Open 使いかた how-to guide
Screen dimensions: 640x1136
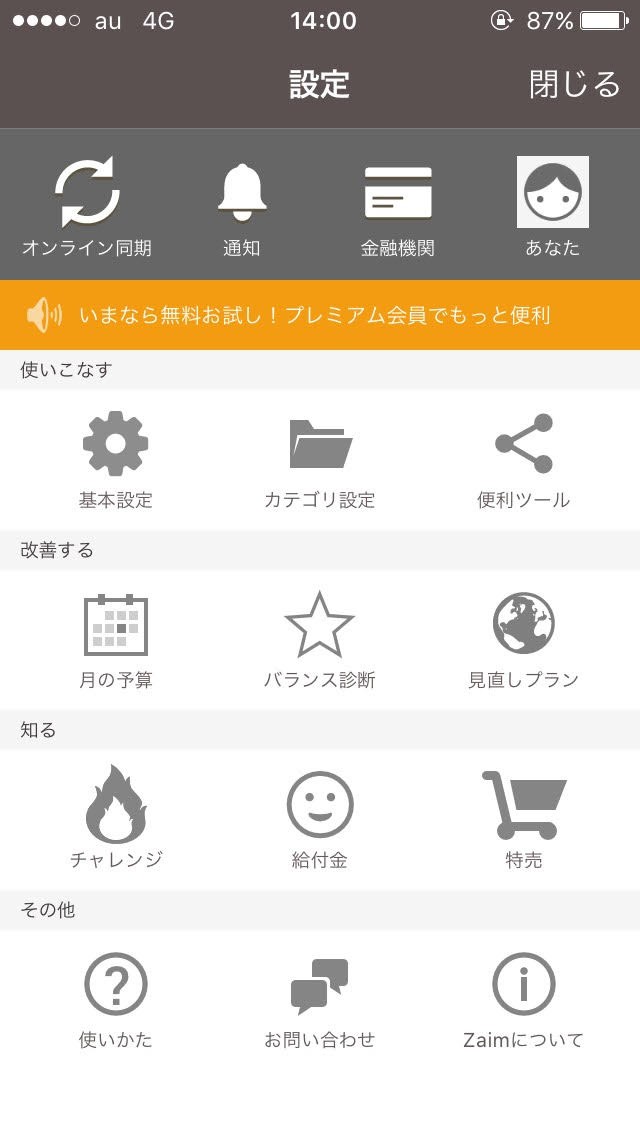pos(116,999)
